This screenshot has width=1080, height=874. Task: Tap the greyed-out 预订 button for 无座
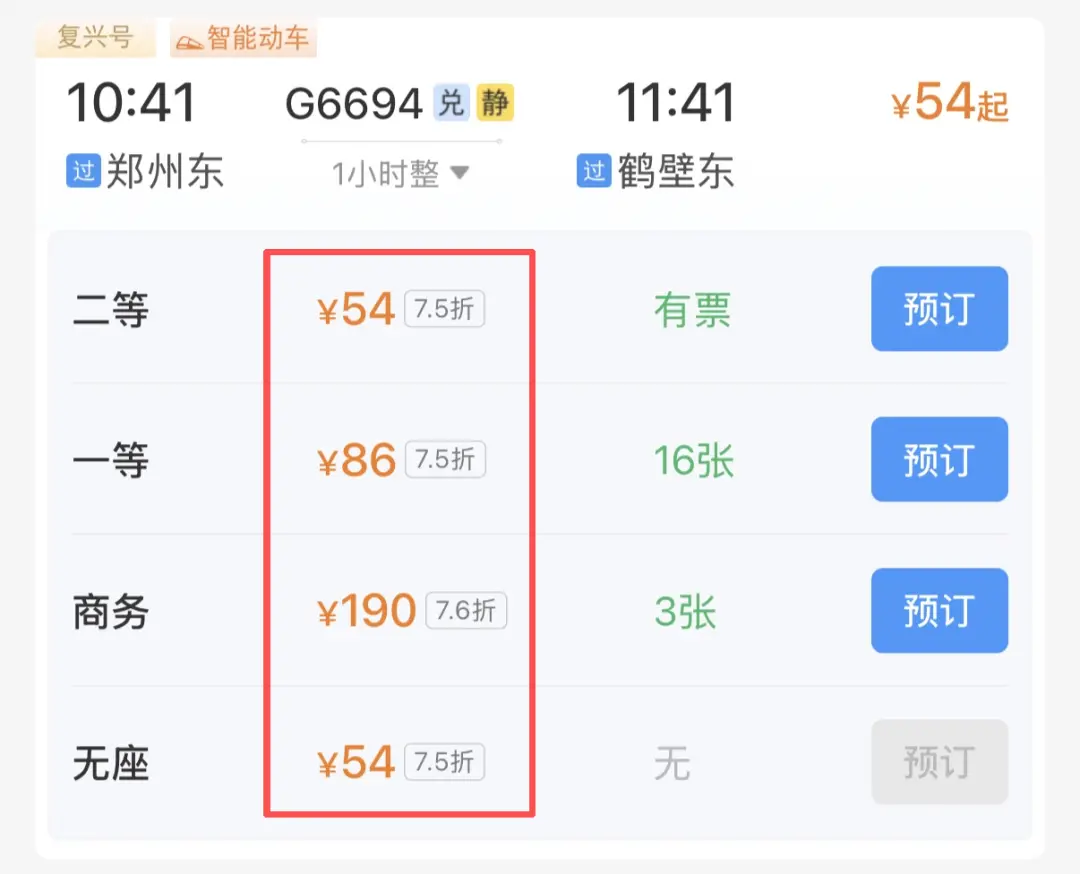[x=938, y=762]
